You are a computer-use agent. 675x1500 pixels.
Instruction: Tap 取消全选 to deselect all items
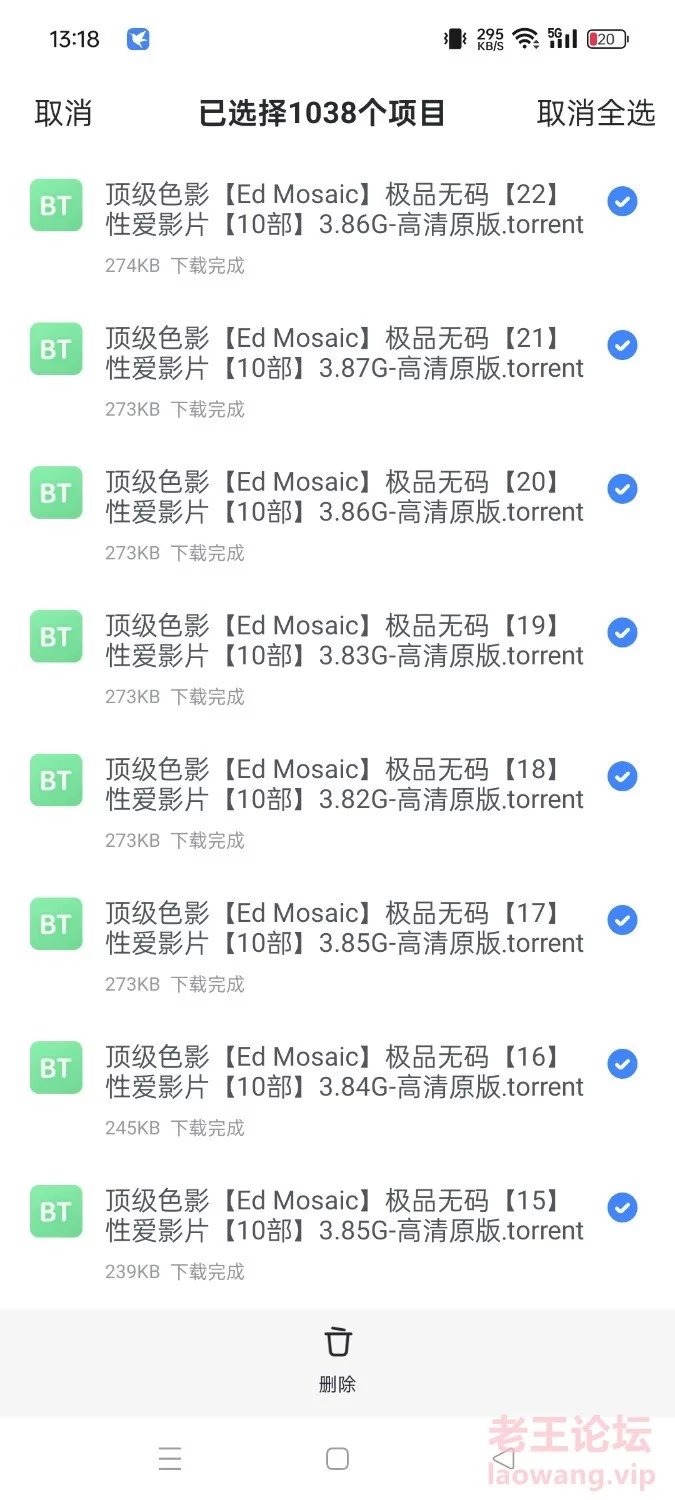tap(596, 113)
